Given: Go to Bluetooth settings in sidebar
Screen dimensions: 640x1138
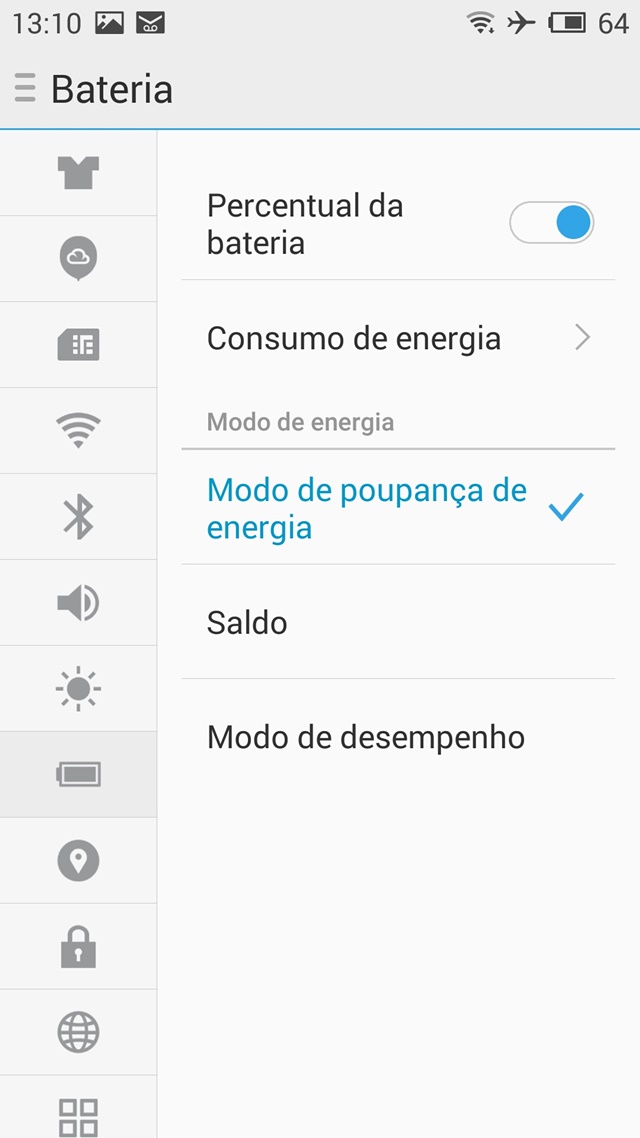Looking at the screenshot, I should pos(78,516).
